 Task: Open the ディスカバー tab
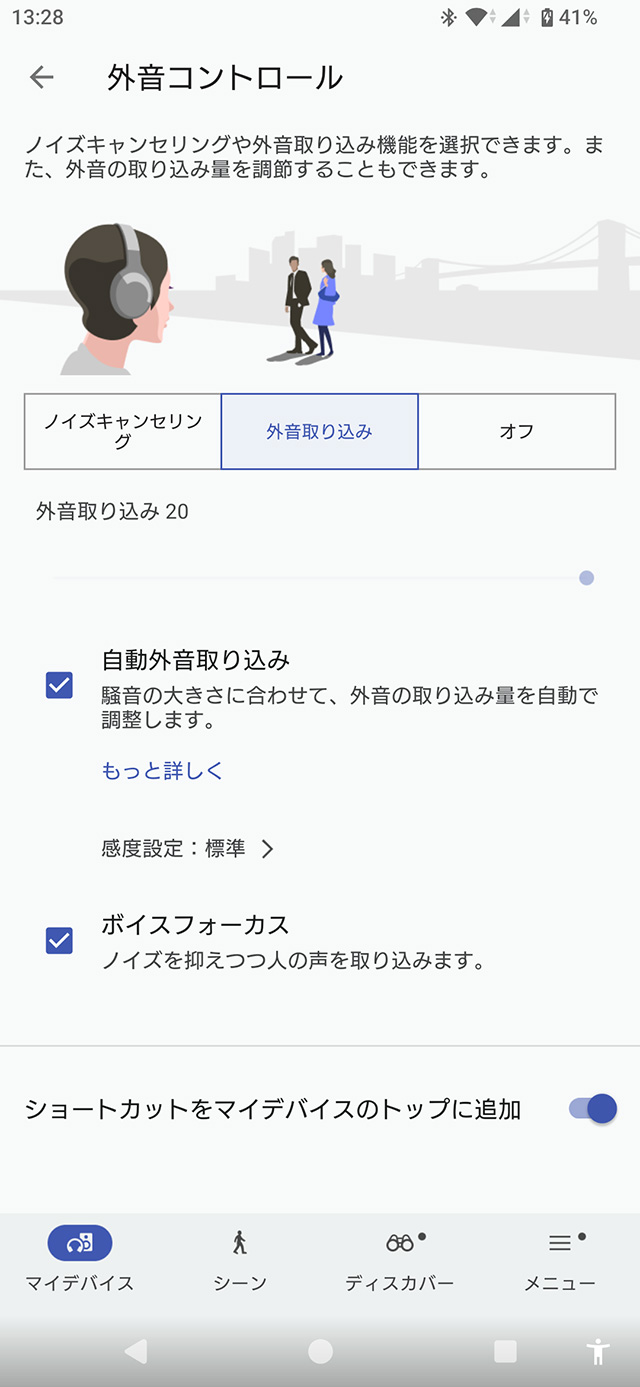[x=400, y=1258]
